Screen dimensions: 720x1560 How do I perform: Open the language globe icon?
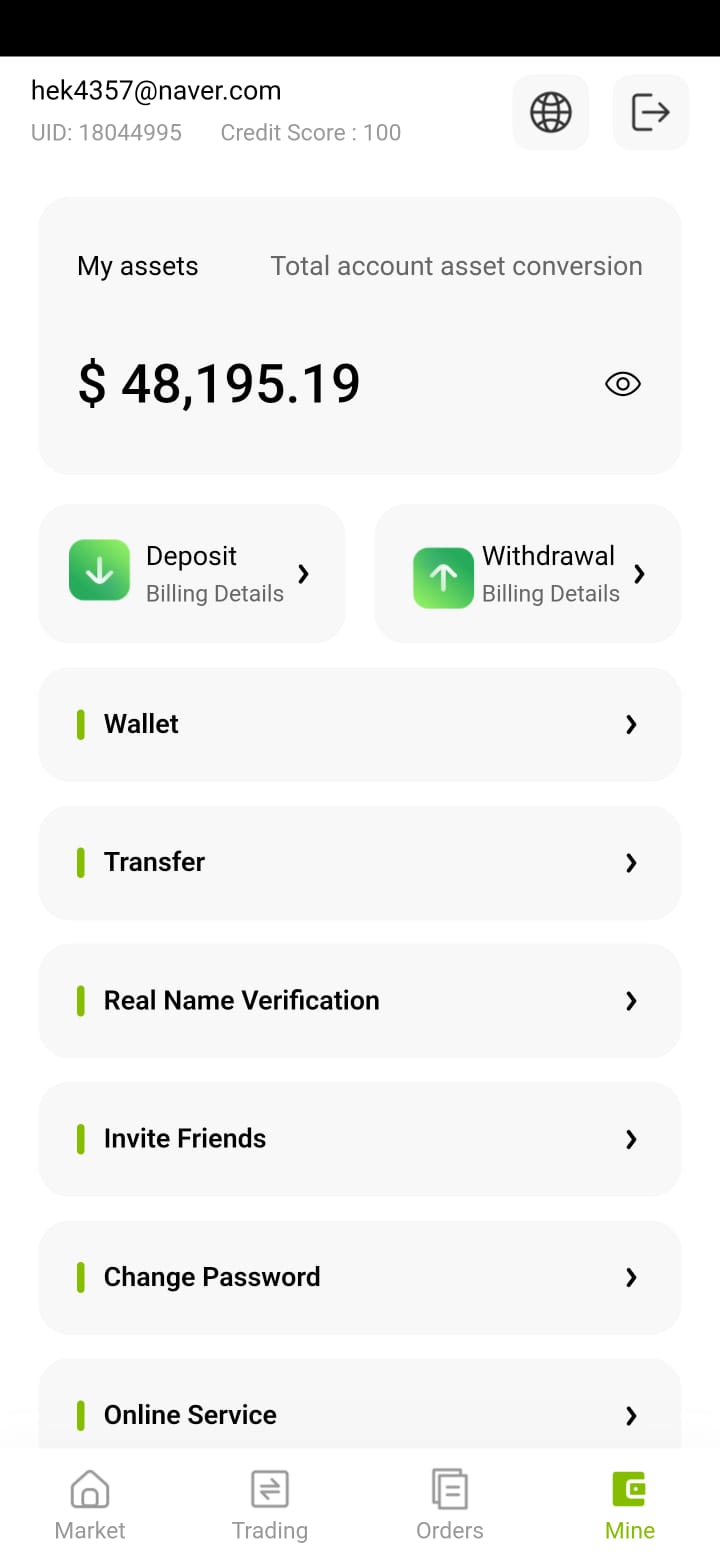pyautogui.click(x=551, y=112)
